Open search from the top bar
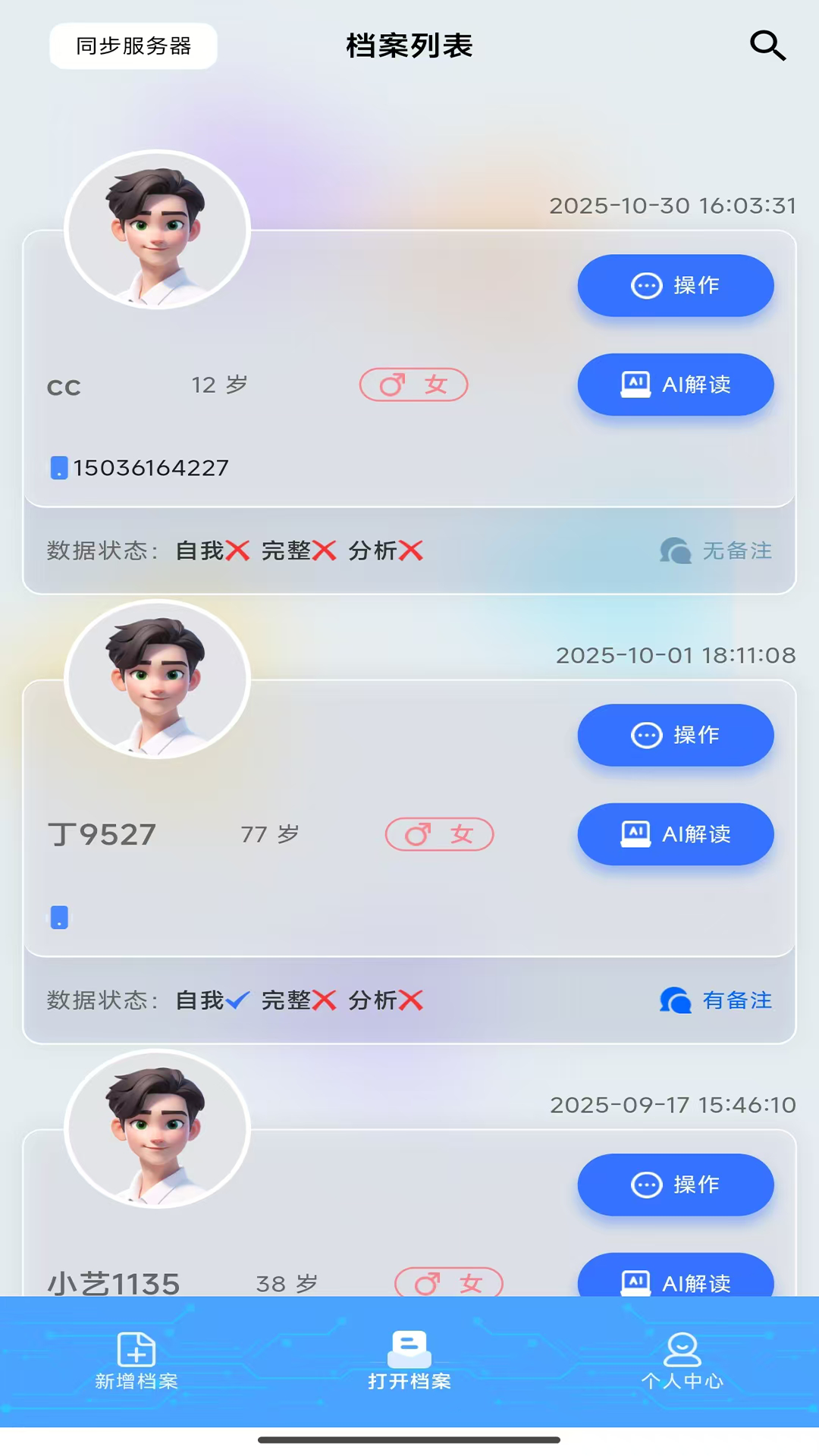This screenshot has width=819, height=1456. (767, 45)
